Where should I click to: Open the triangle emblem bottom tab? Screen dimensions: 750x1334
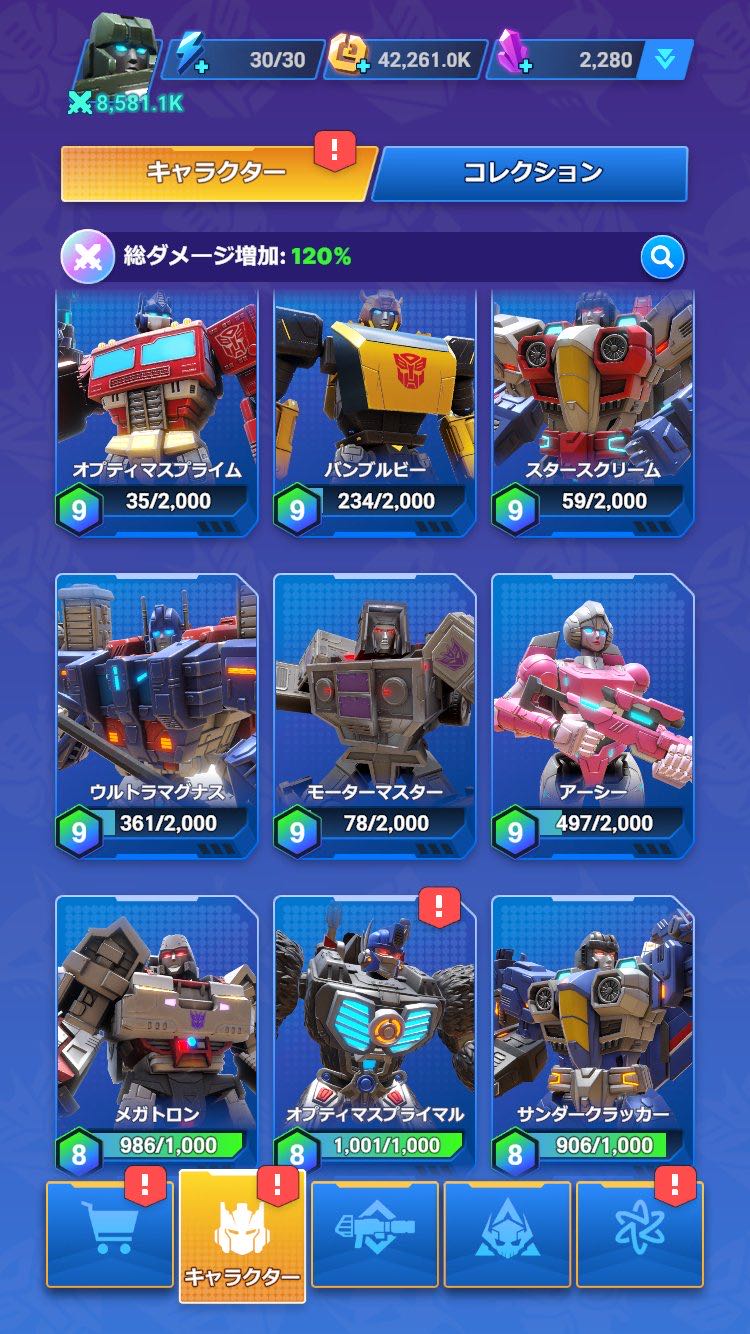coord(507,1234)
